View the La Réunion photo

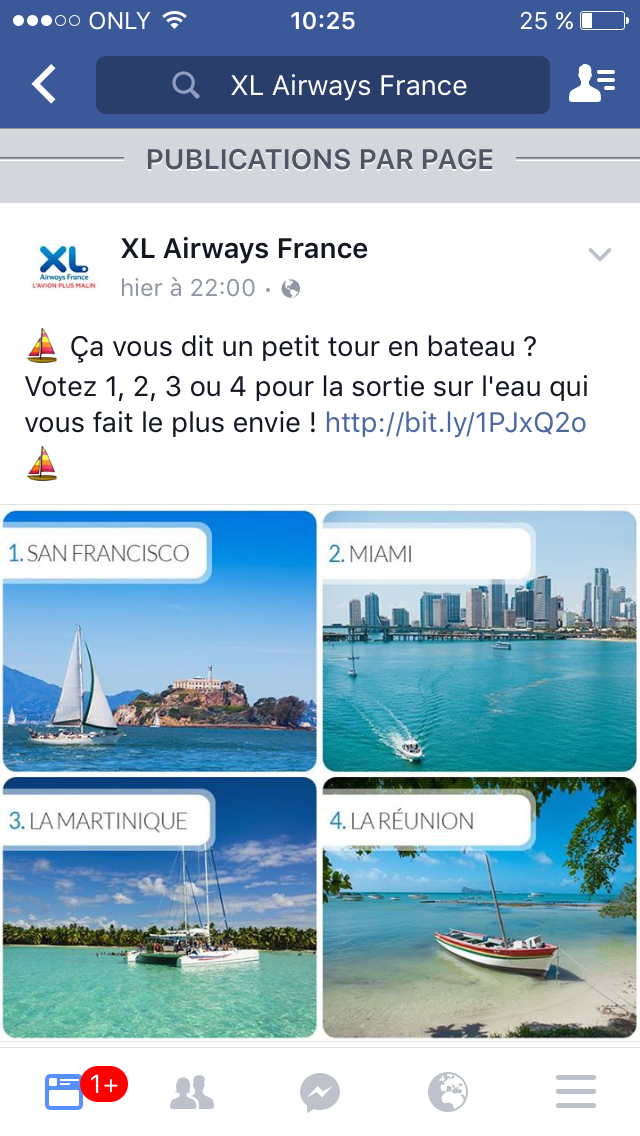[479, 907]
